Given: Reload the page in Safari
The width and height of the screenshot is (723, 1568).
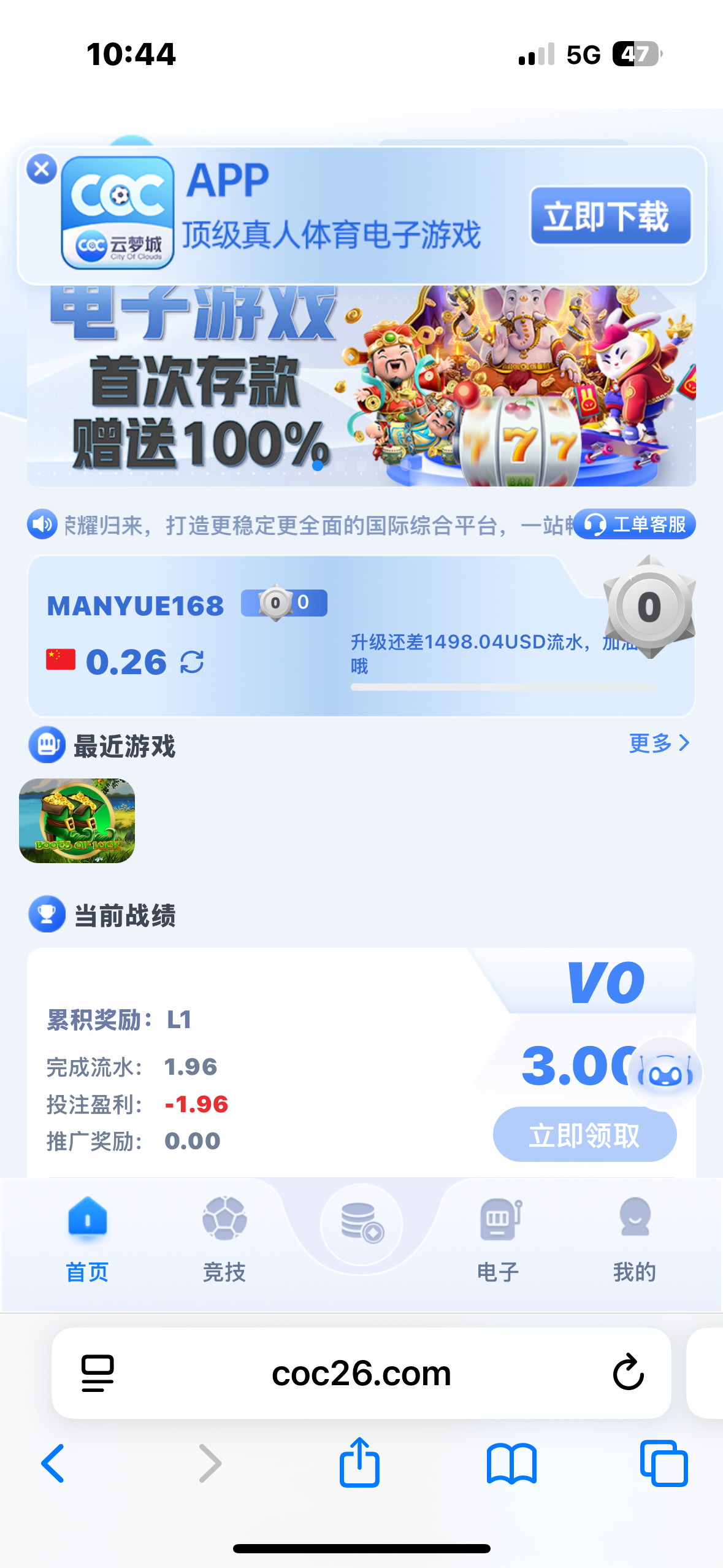Looking at the screenshot, I should (x=628, y=1372).
